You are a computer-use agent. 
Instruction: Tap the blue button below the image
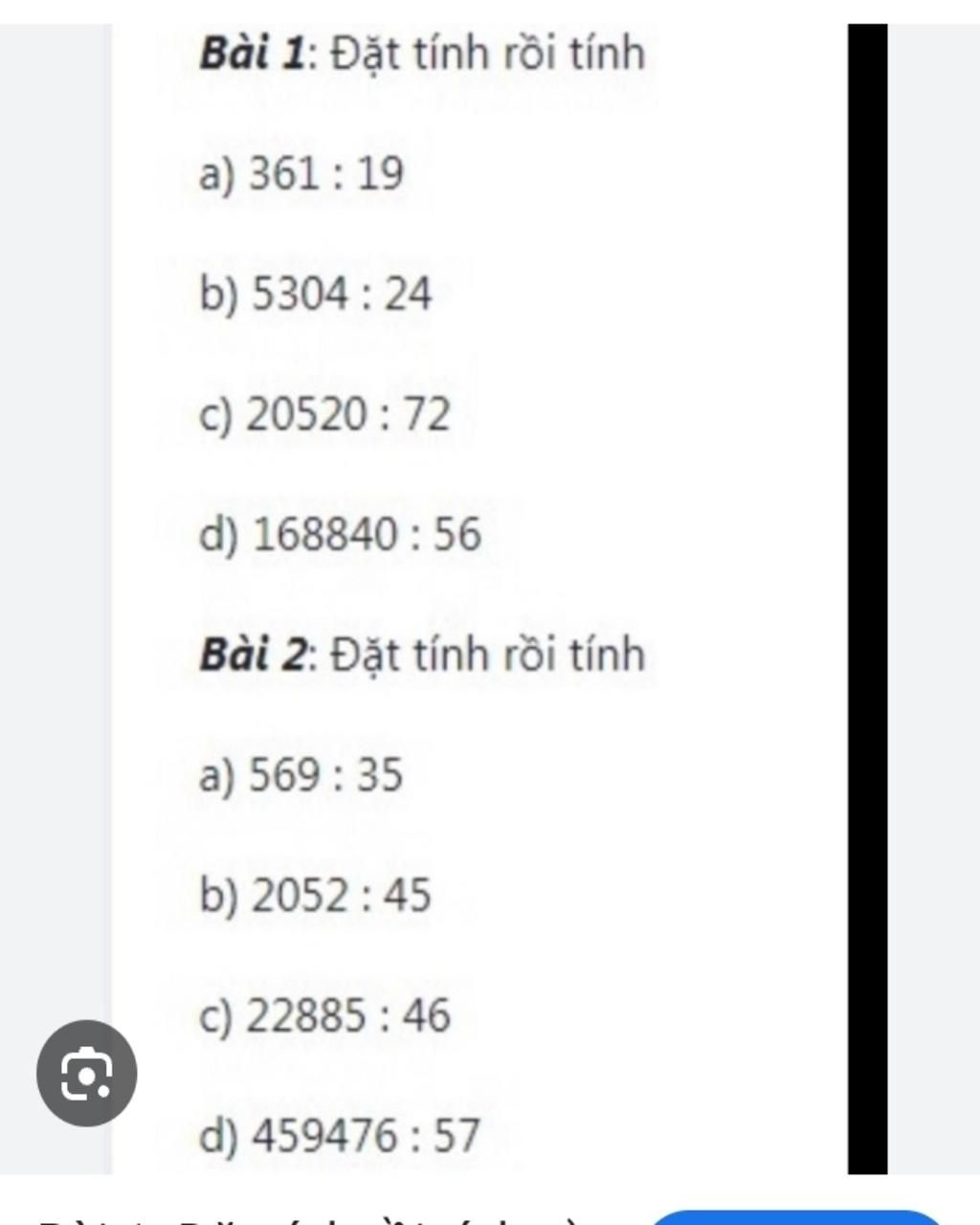point(796,1216)
